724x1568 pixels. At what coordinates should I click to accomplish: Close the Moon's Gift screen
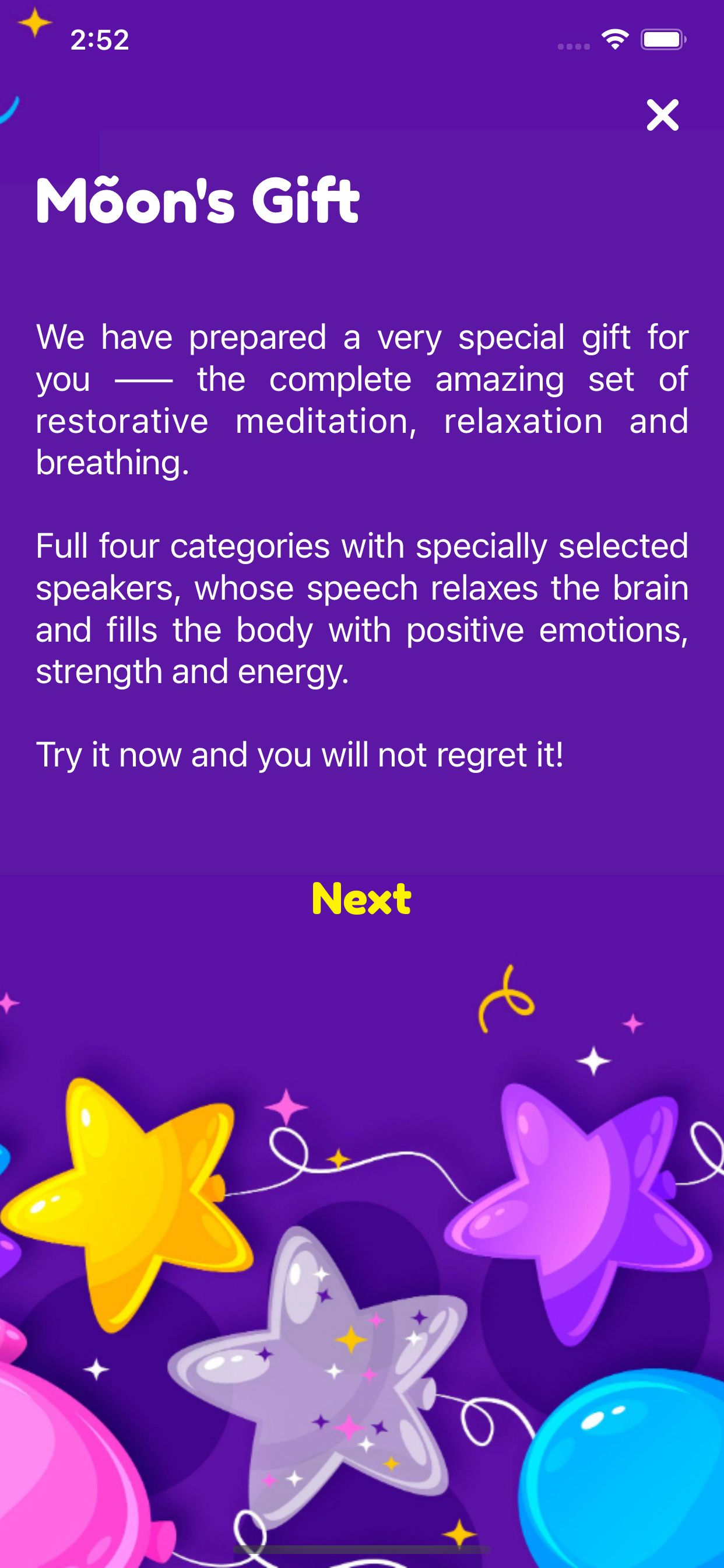663,115
